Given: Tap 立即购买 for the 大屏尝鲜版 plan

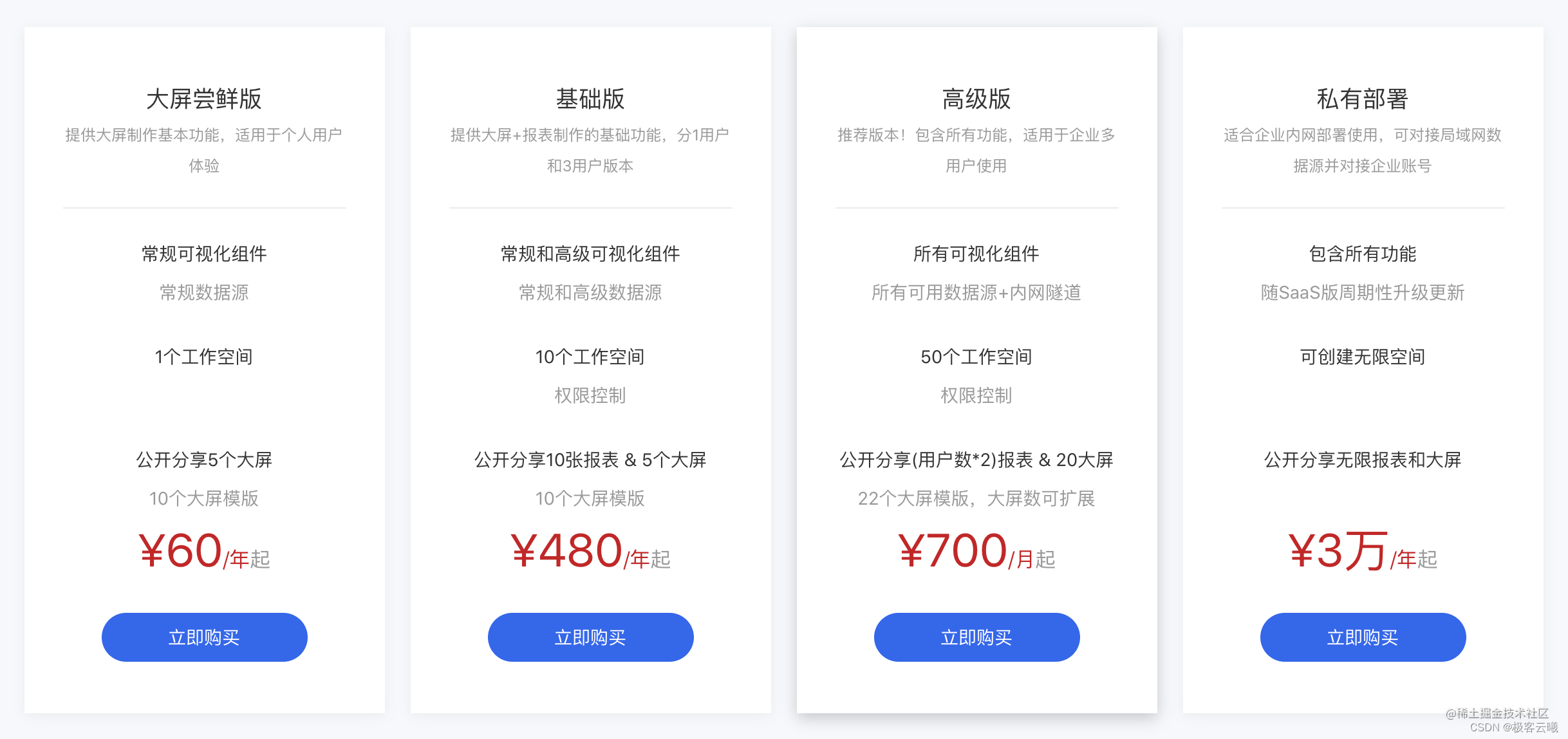Looking at the screenshot, I should point(204,637).
